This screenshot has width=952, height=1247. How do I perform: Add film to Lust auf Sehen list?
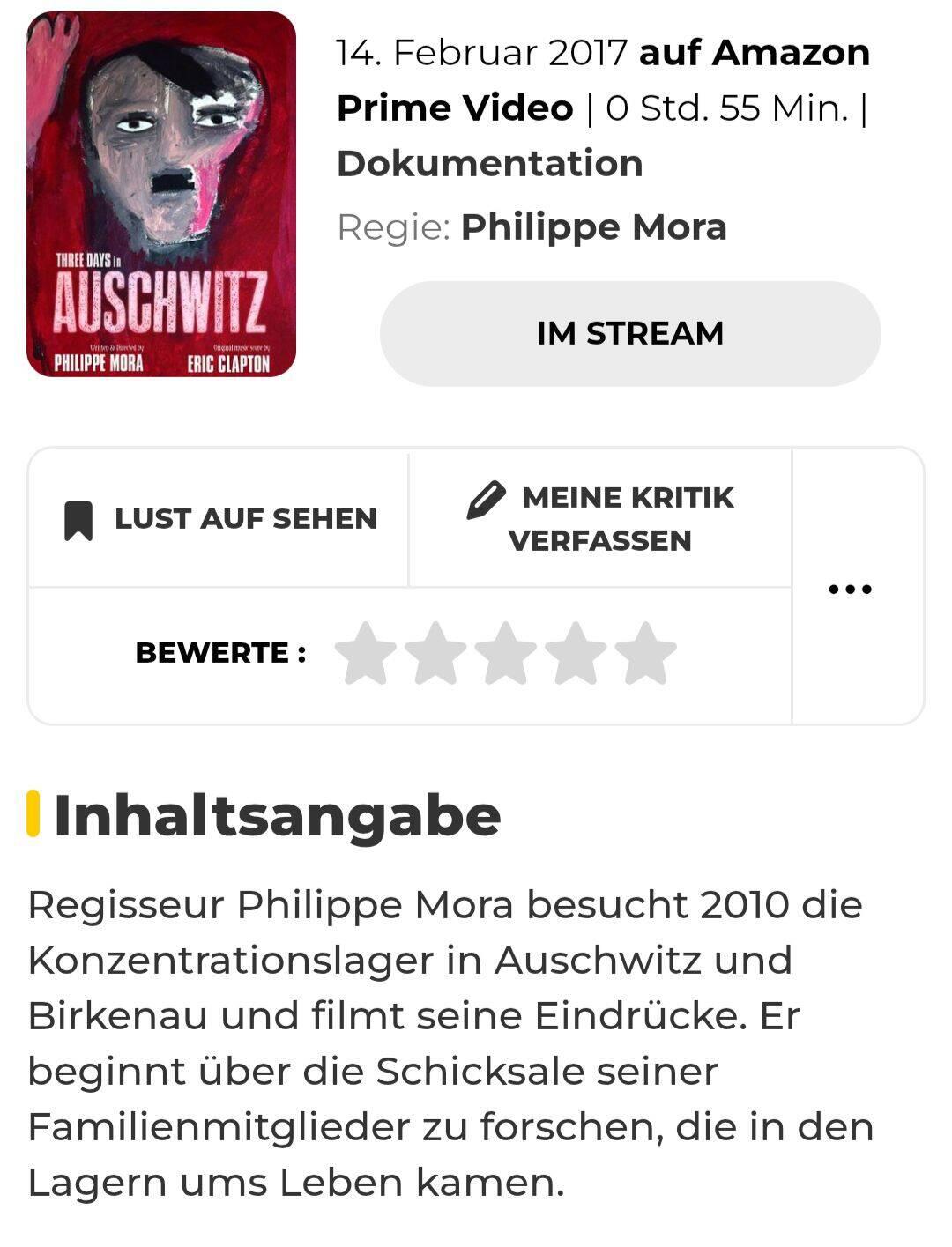pos(219,519)
